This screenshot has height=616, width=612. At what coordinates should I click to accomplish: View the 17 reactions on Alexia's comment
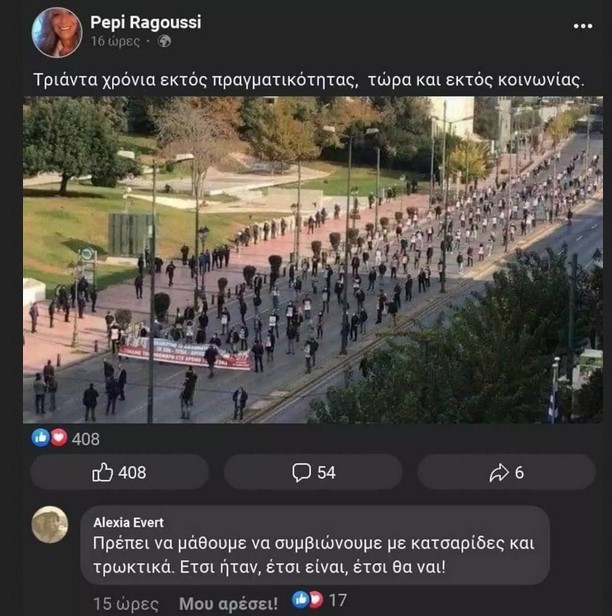point(319,601)
